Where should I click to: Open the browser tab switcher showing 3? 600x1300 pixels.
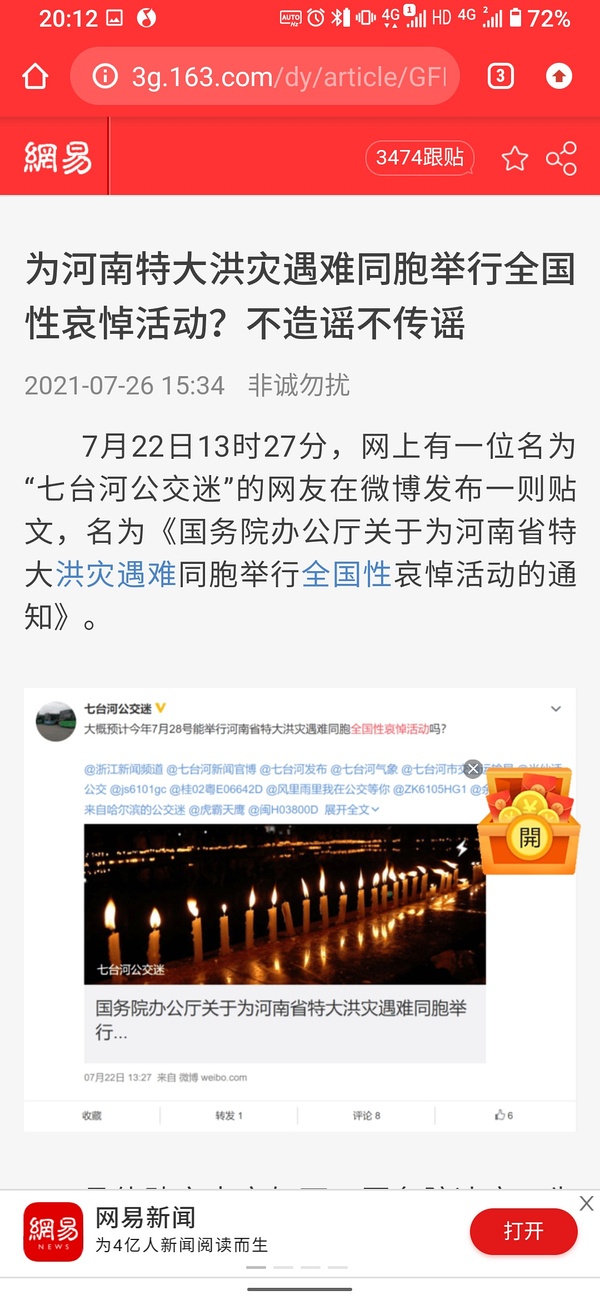coord(500,77)
